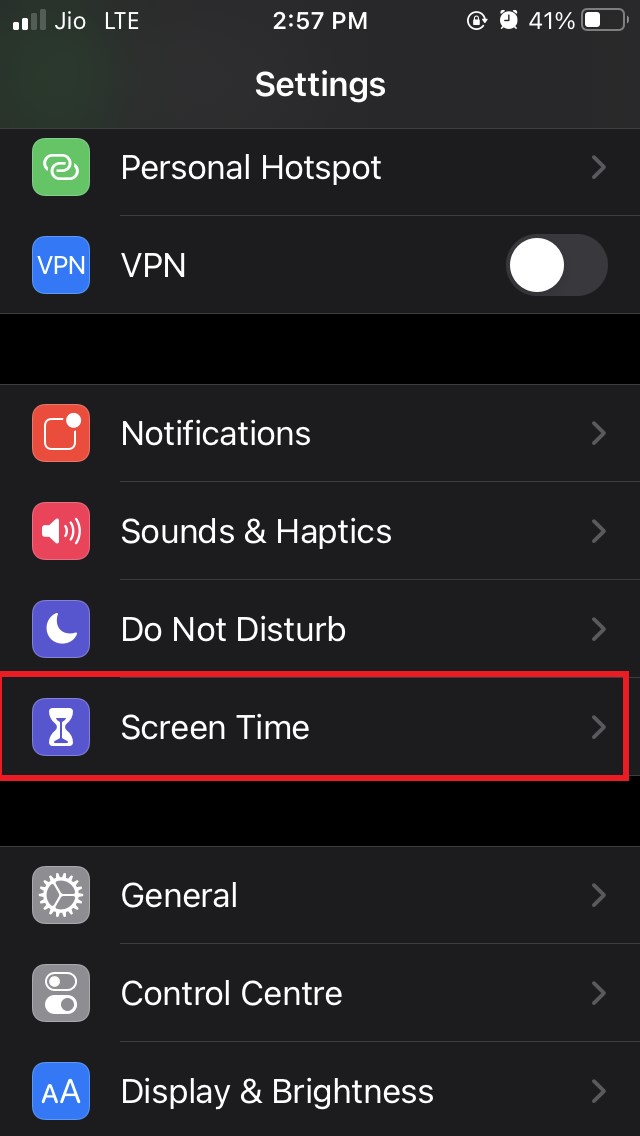Go to Control Centre
Viewport: 640px width, 1136px height.
[320, 993]
